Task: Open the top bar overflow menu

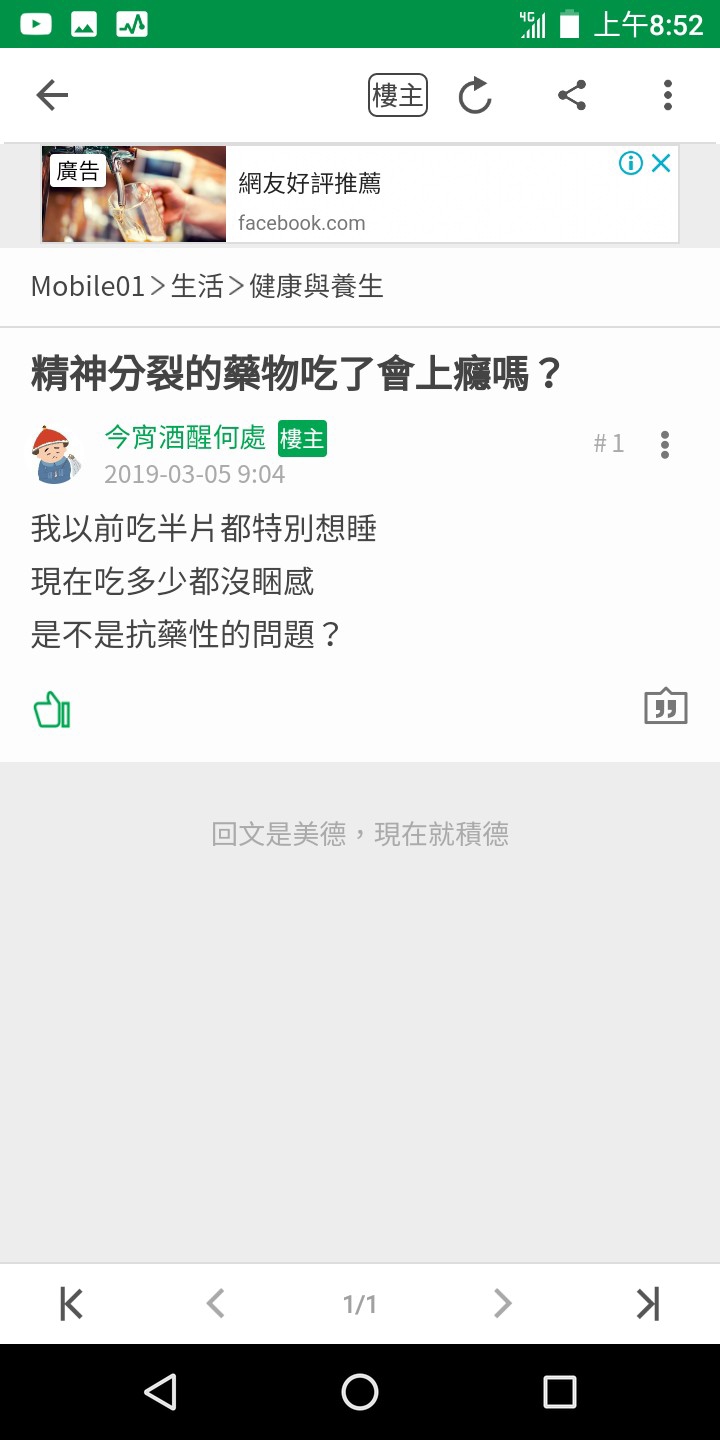Action: point(667,96)
